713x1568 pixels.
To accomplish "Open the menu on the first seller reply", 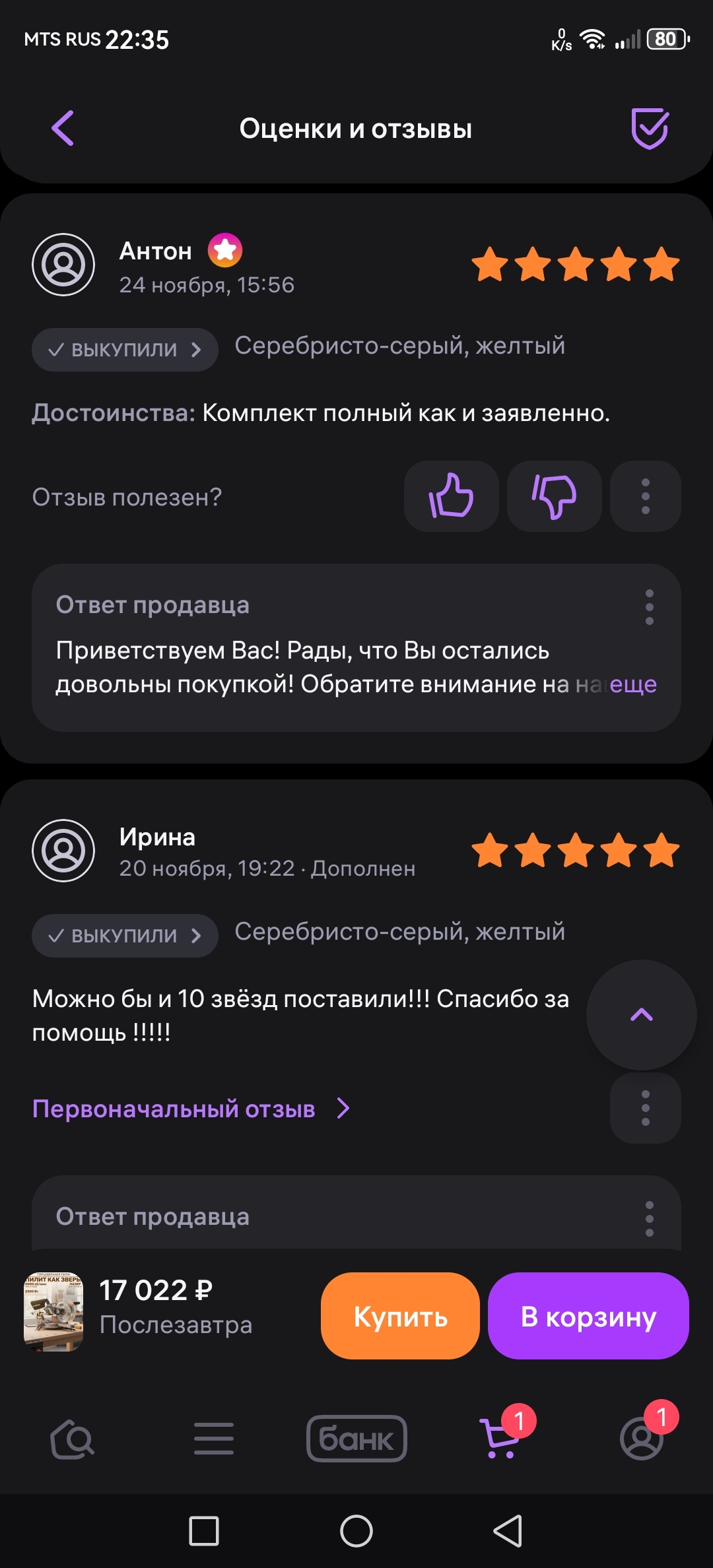I will [x=650, y=607].
